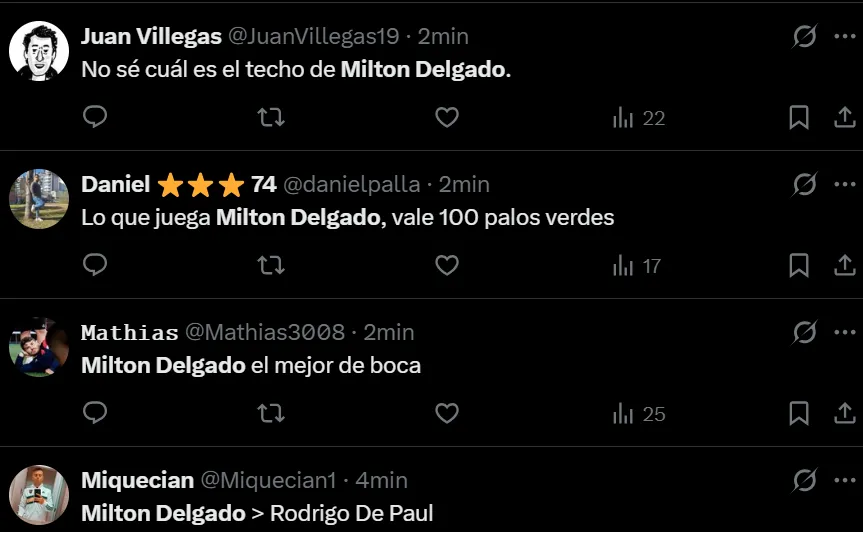Image resolution: width=863 pixels, height=533 pixels.
Task: Open the Grok icon on Daniel's tweet
Action: (805, 185)
